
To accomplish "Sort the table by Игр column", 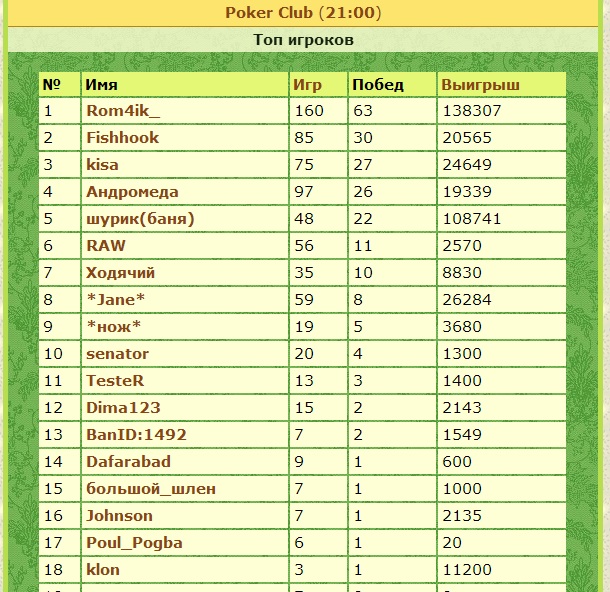I will 307,85.
